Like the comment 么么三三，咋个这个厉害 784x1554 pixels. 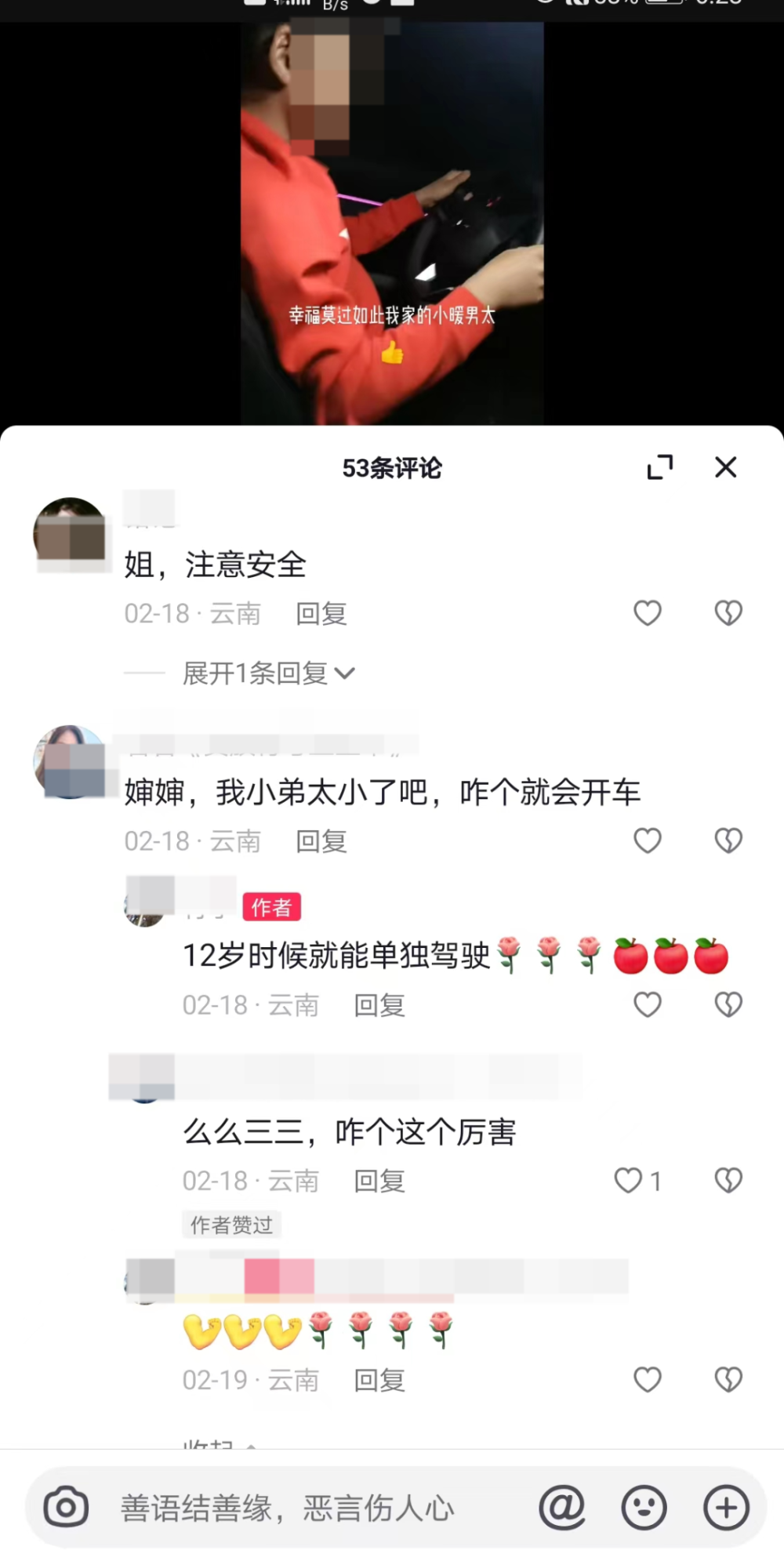(x=637, y=1181)
